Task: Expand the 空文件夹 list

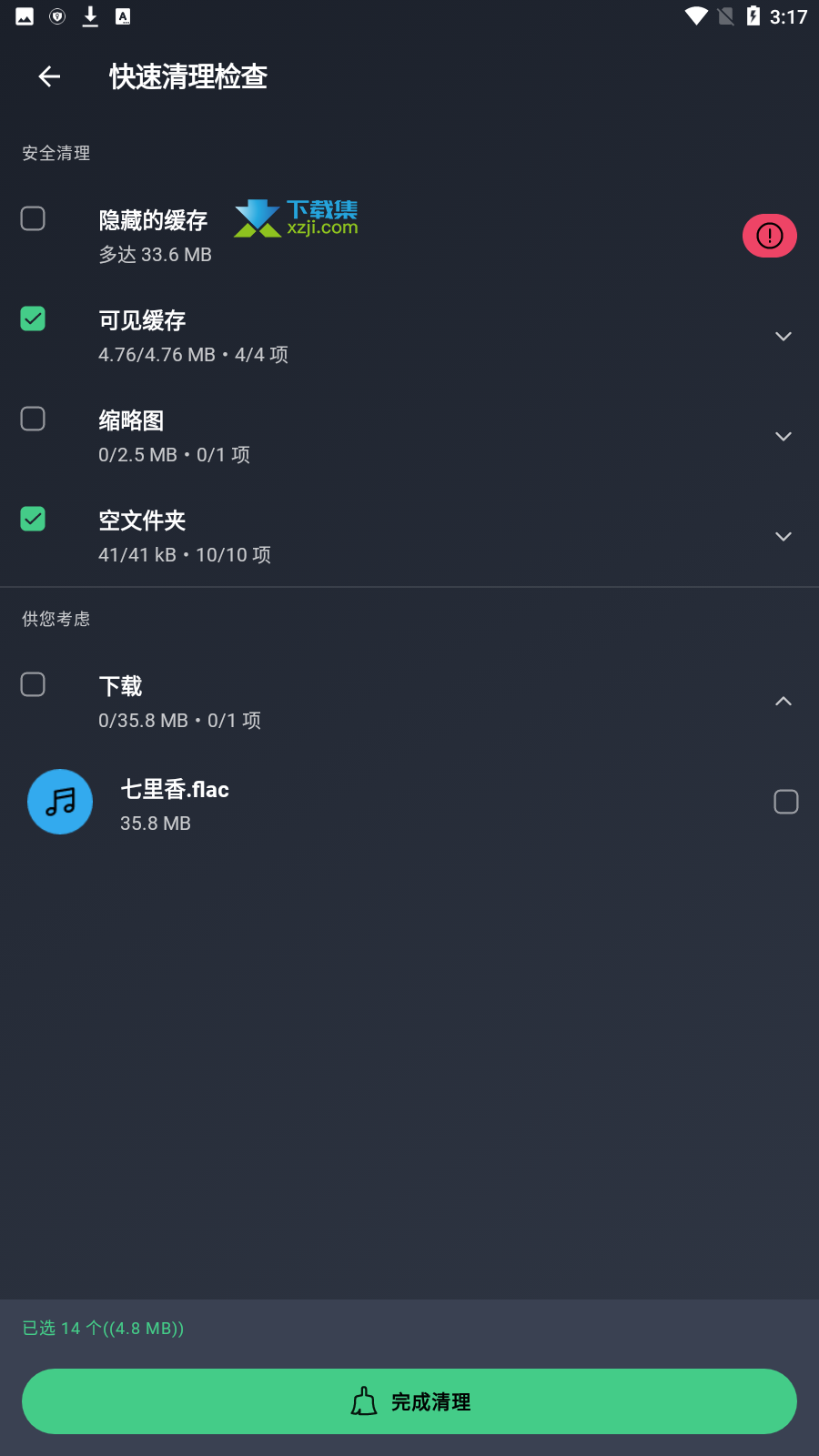Action: point(783,537)
